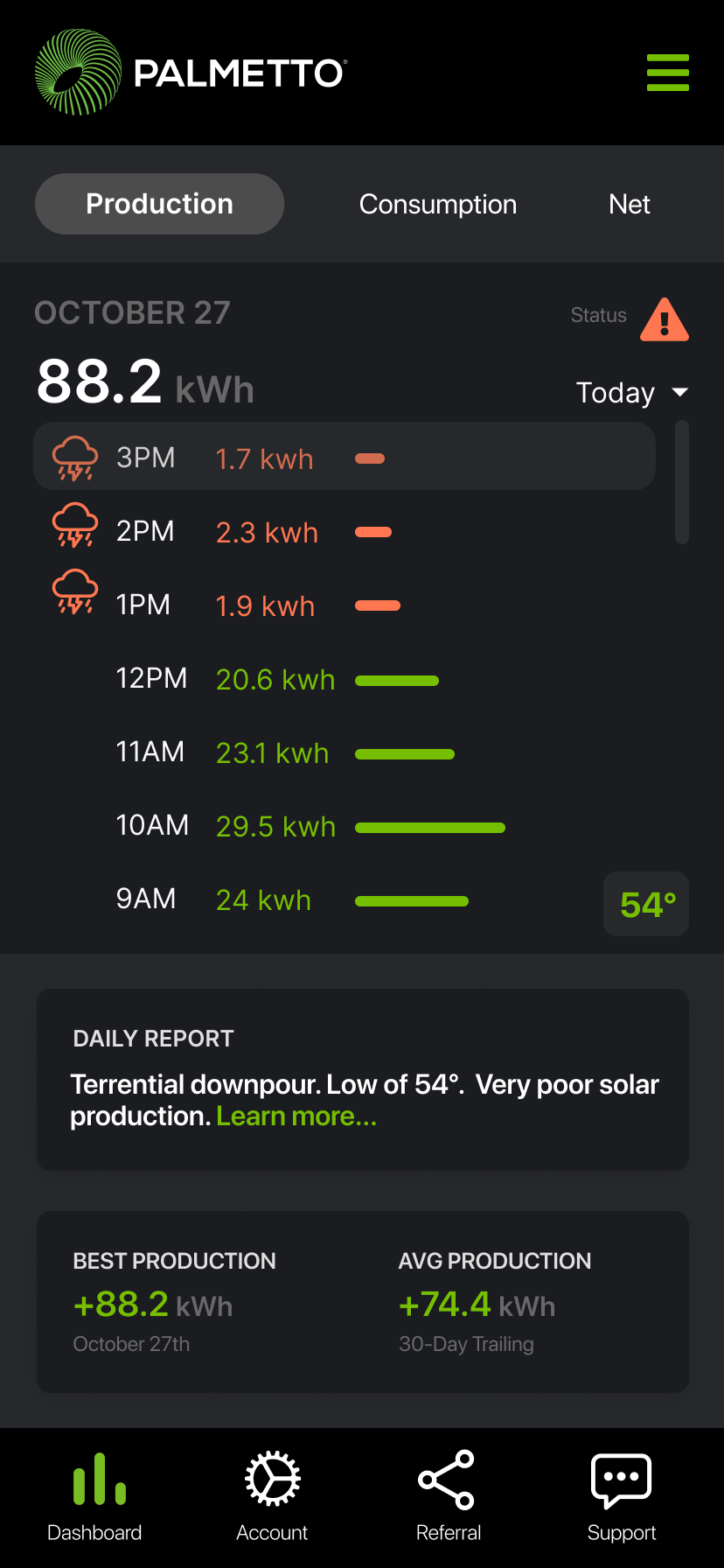Select the Production tab
Image resolution: width=724 pixels, height=1568 pixels.
click(159, 204)
